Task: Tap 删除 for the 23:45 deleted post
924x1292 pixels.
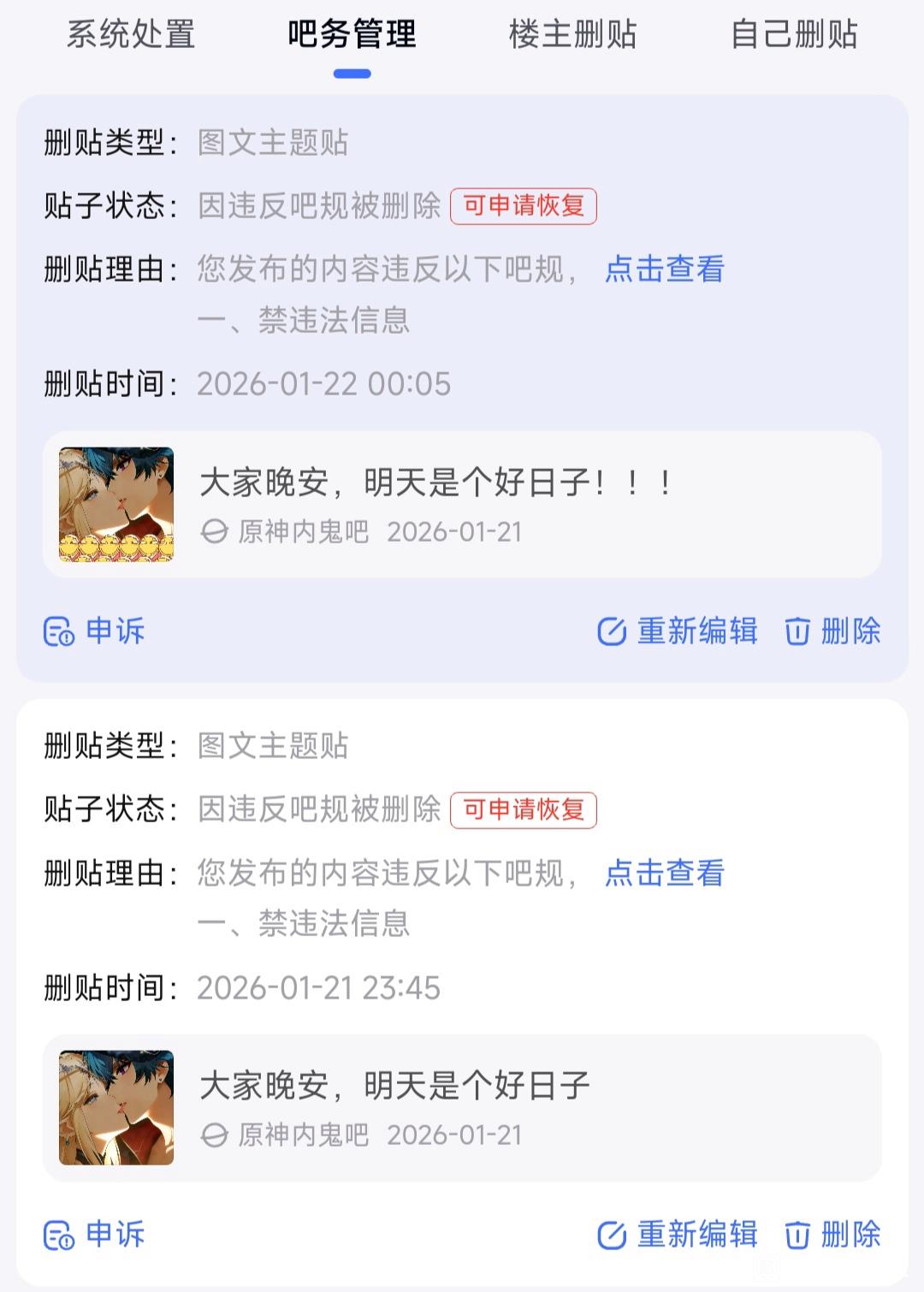Action: coord(832,1235)
